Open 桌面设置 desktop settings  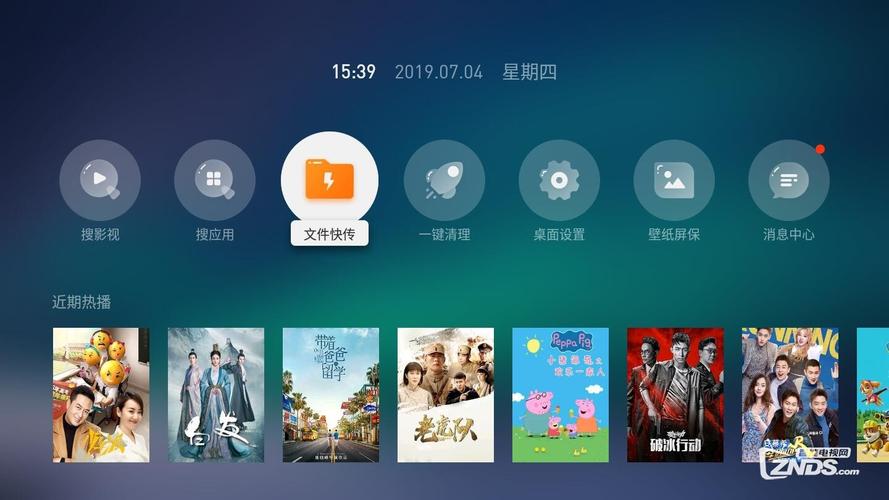point(559,181)
